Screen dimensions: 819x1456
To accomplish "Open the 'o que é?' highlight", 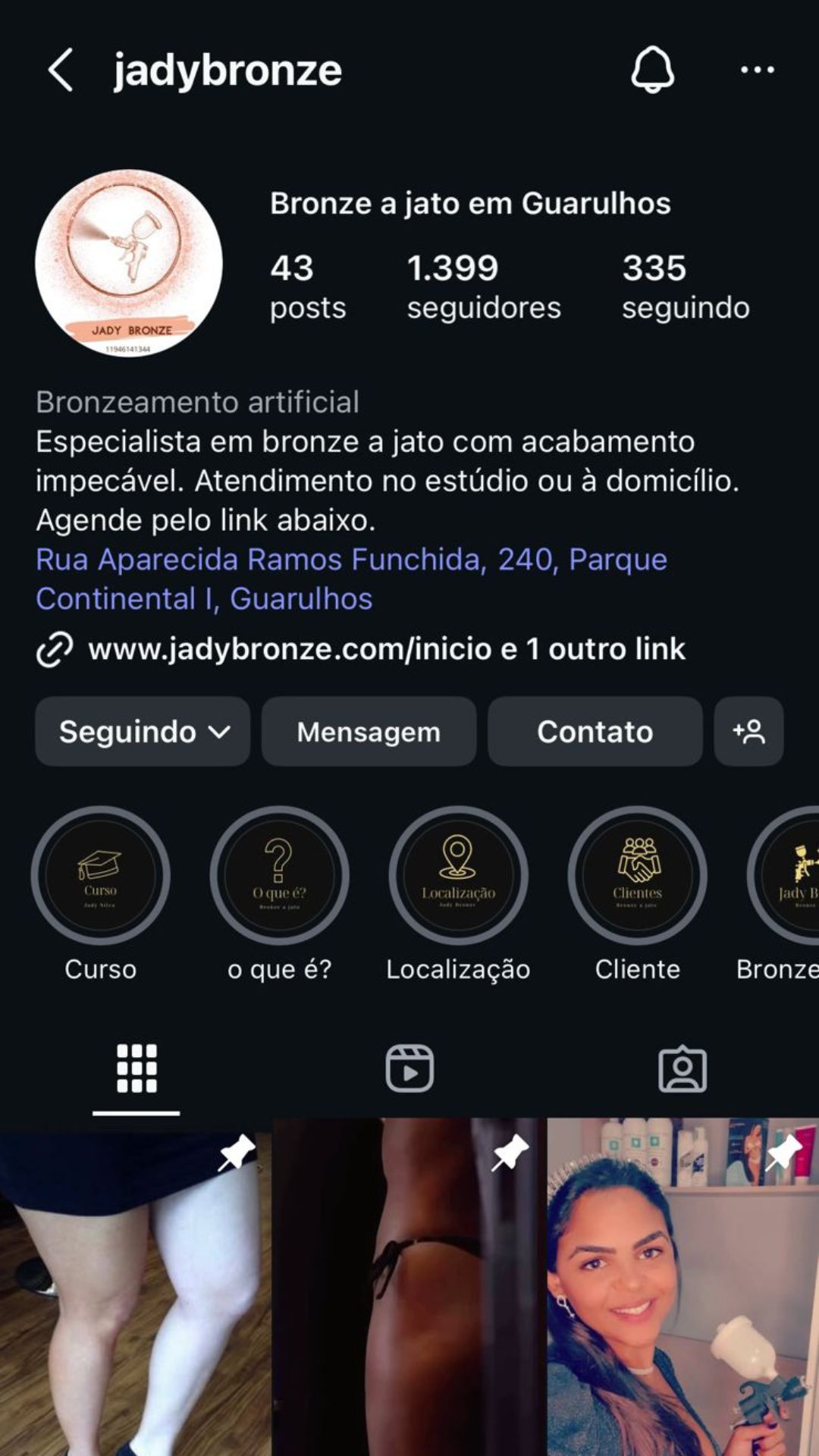I will [279, 876].
